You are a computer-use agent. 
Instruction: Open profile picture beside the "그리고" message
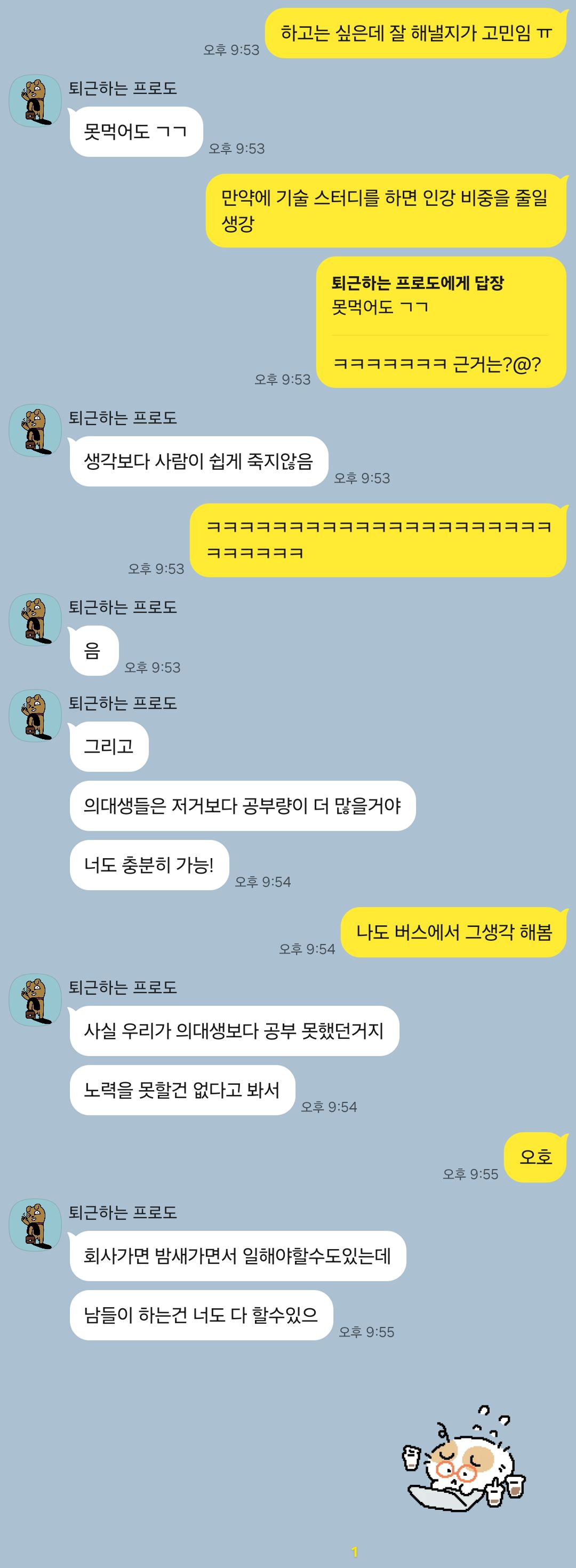point(35,716)
